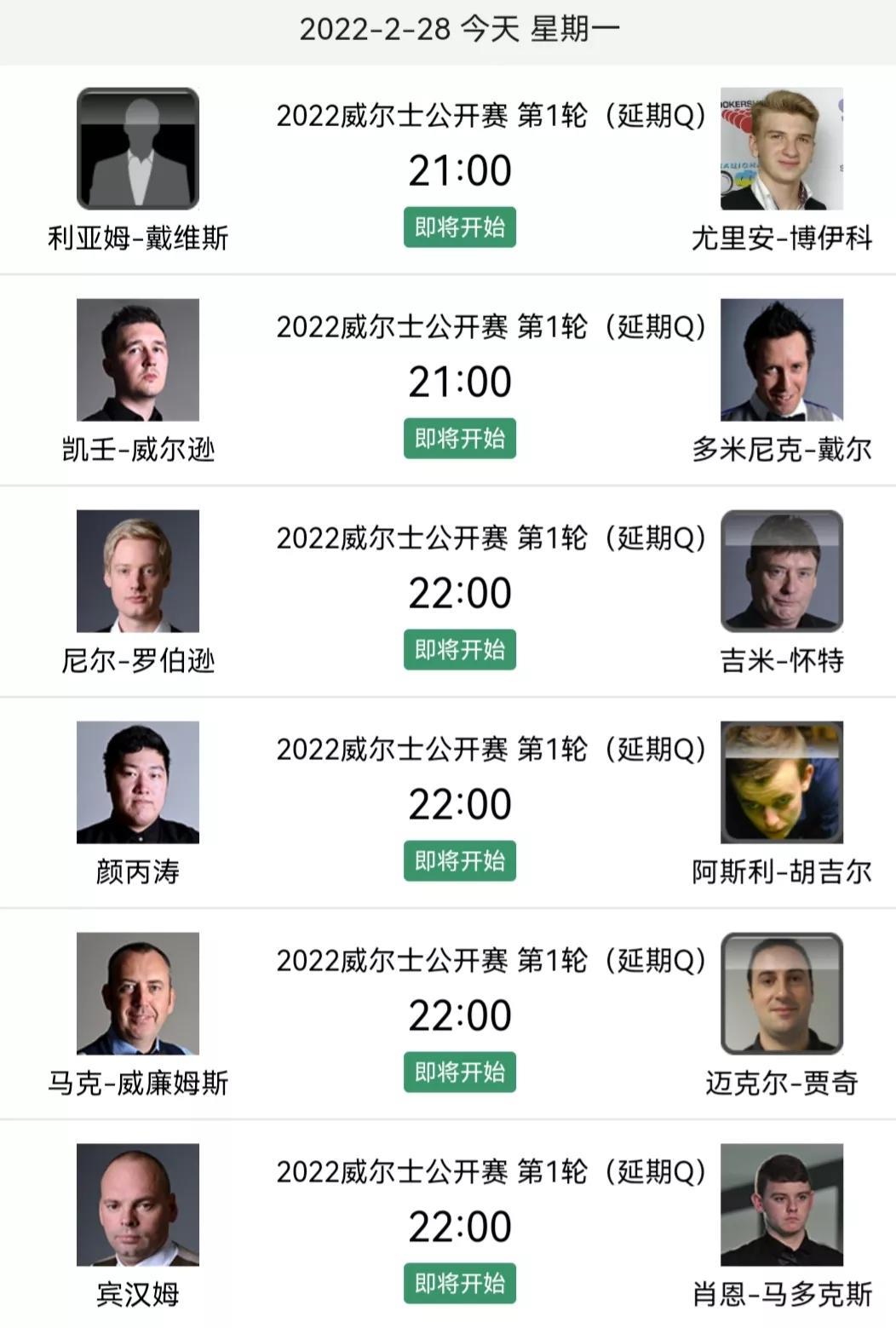This screenshot has height=1328, width=896.
Task: Tap 即将开始 button in the 尼尔-罗伯逊 match
Action: click(460, 650)
